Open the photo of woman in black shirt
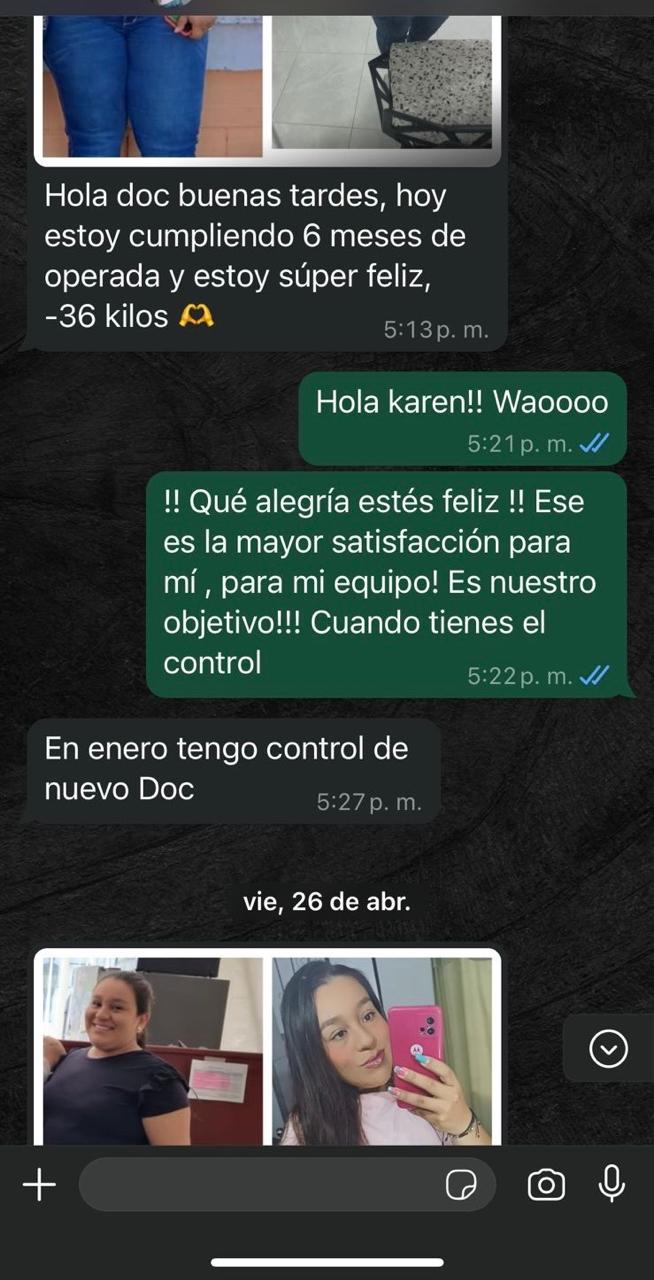Image resolution: width=654 pixels, height=1280 pixels. click(x=152, y=1050)
